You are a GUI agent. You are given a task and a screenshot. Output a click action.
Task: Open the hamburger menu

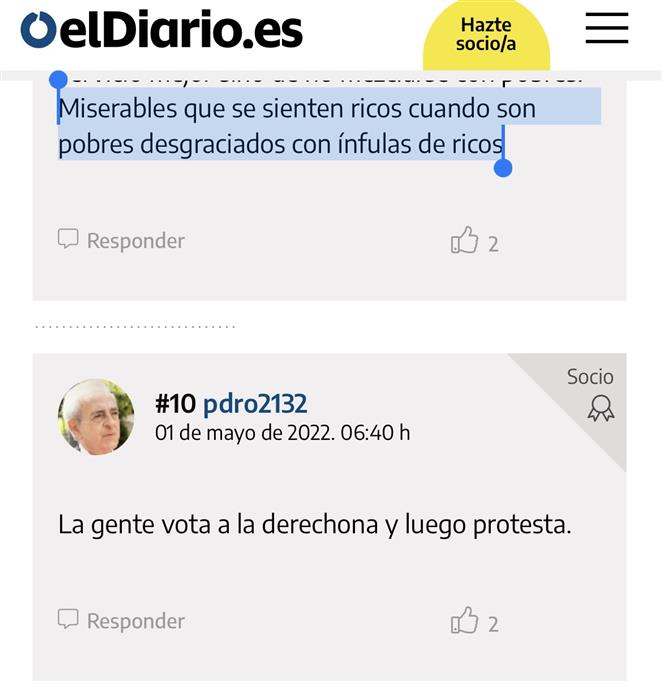click(606, 29)
